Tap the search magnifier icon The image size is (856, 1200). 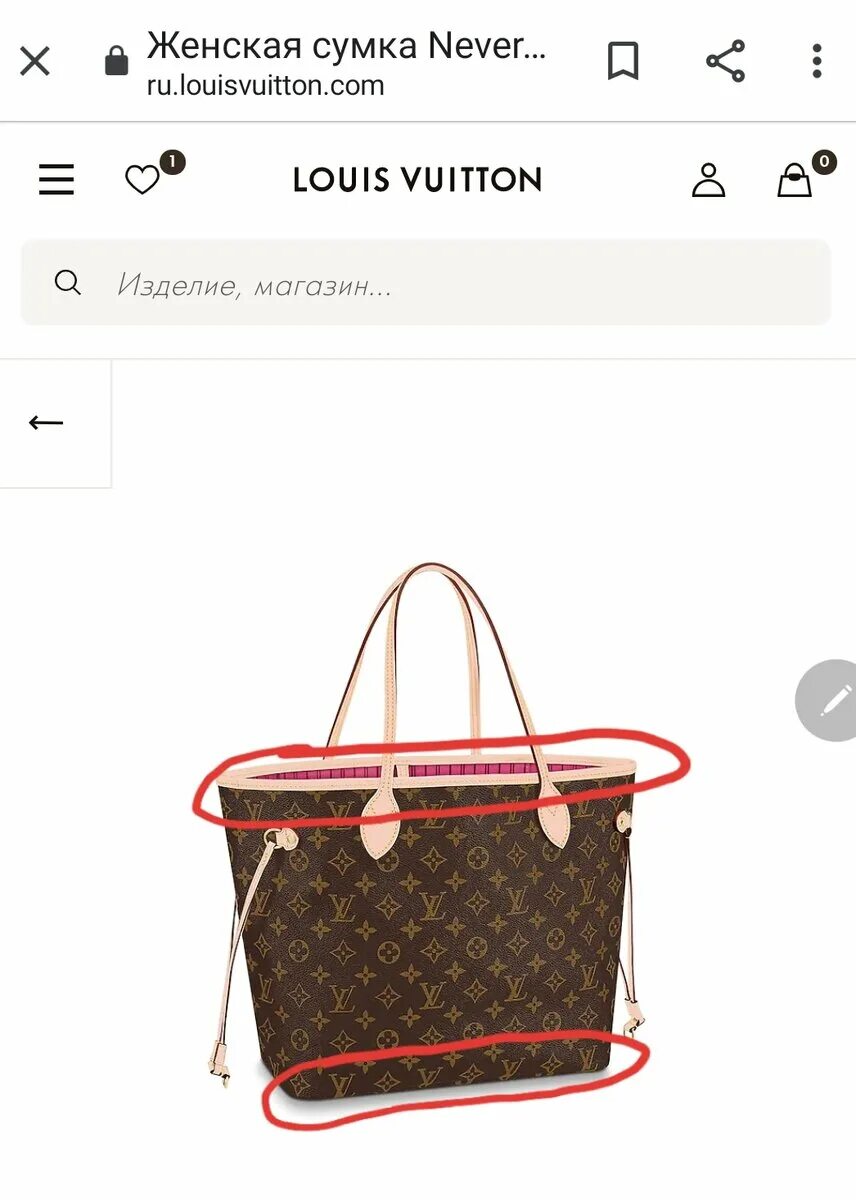pyautogui.click(x=67, y=283)
